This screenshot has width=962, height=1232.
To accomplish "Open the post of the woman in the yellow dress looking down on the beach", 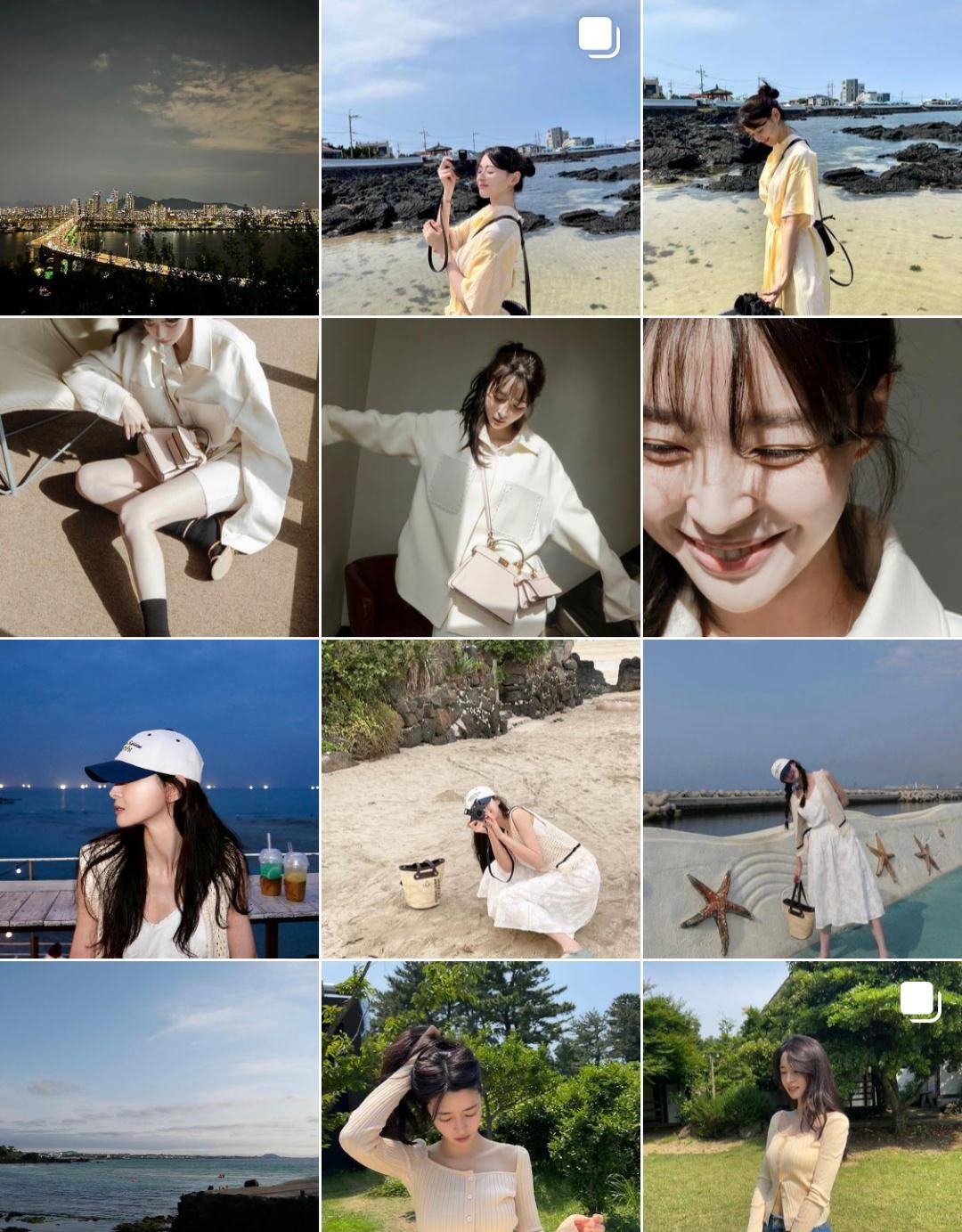I will (x=802, y=157).
